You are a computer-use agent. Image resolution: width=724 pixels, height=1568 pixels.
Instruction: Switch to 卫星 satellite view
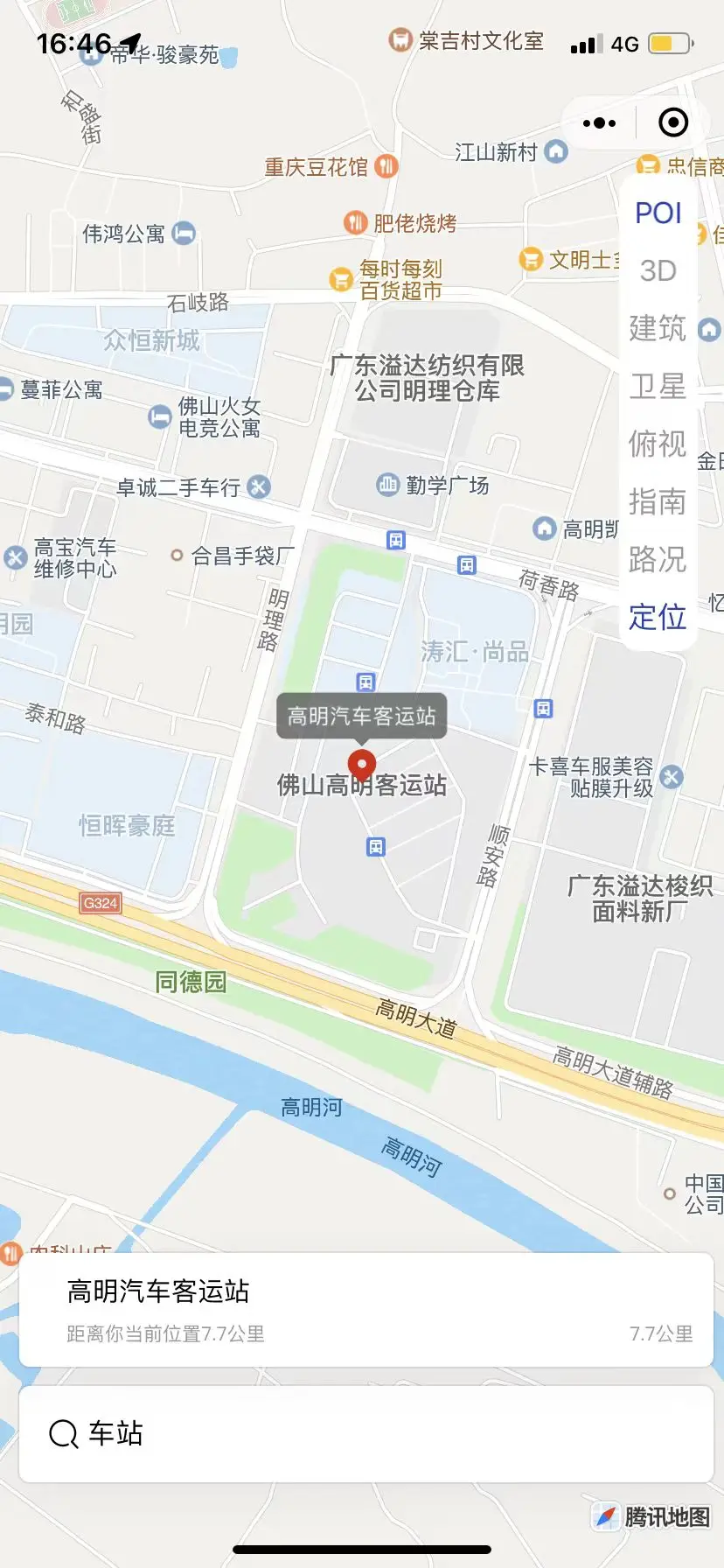[x=658, y=387]
